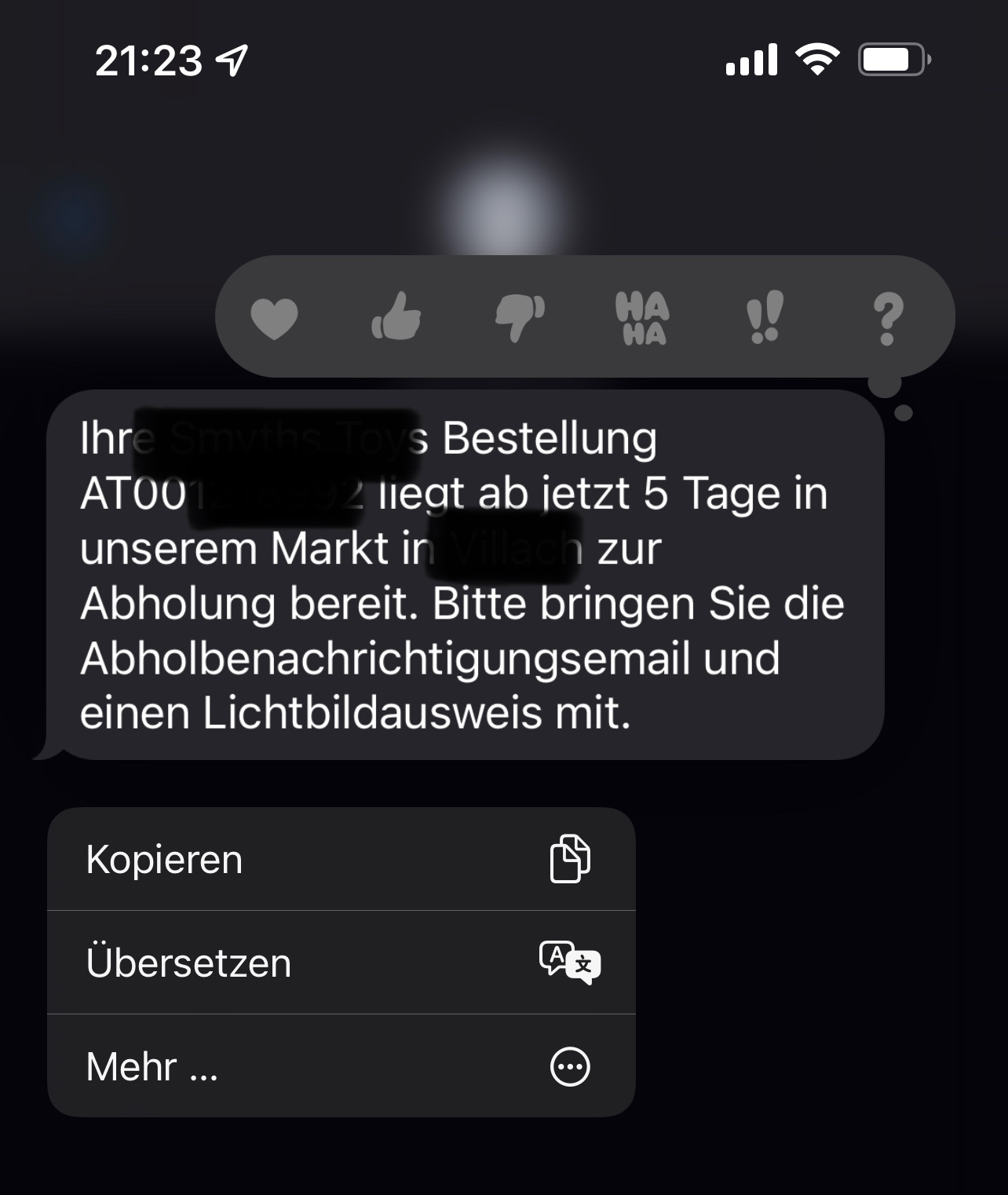React with the heart tapback
This screenshot has width=1008, height=1195.
pyautogui.click(x=274, y=319)
